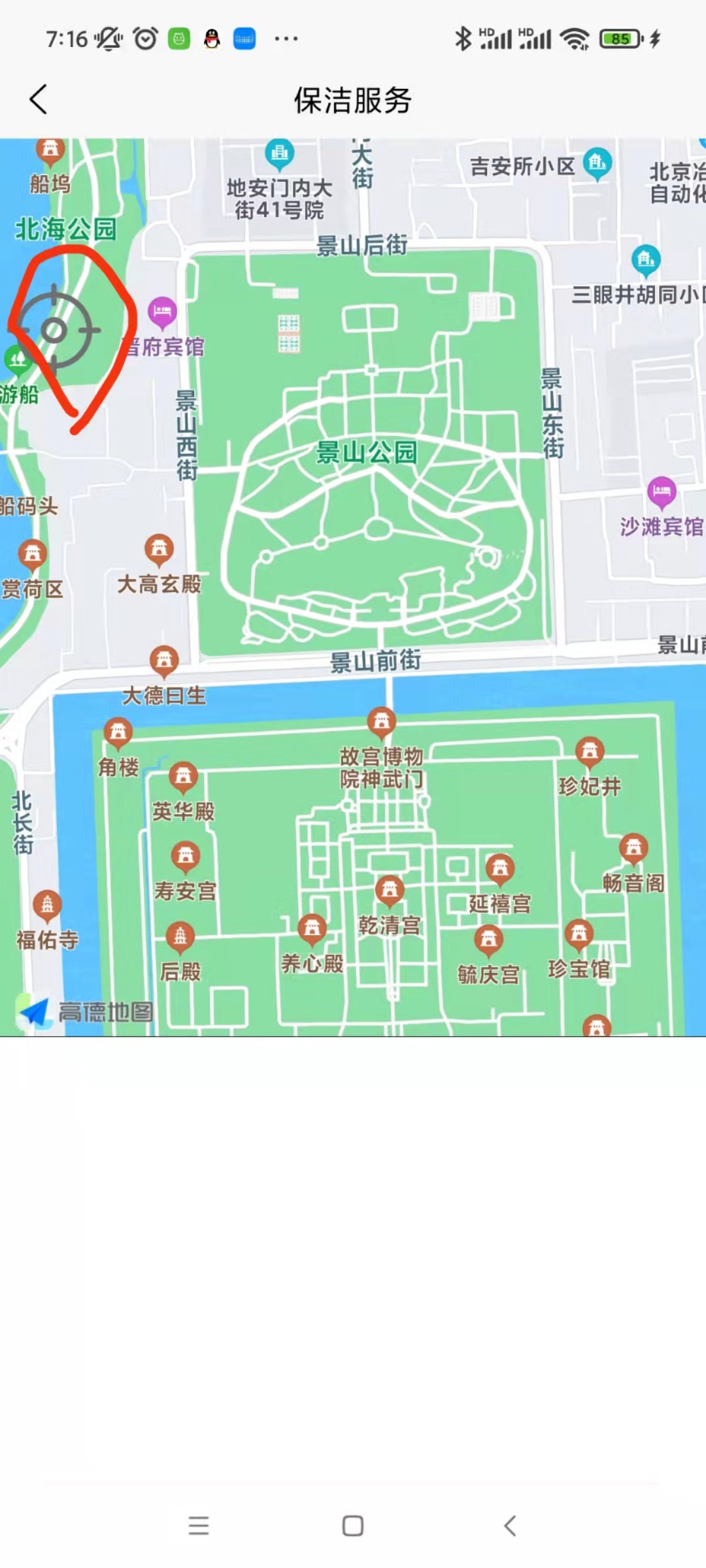The width and height of the screenshot is (706, 1568).
Task: Select the 沙滩宾馆 hotel marker
Action: (662, 493)
